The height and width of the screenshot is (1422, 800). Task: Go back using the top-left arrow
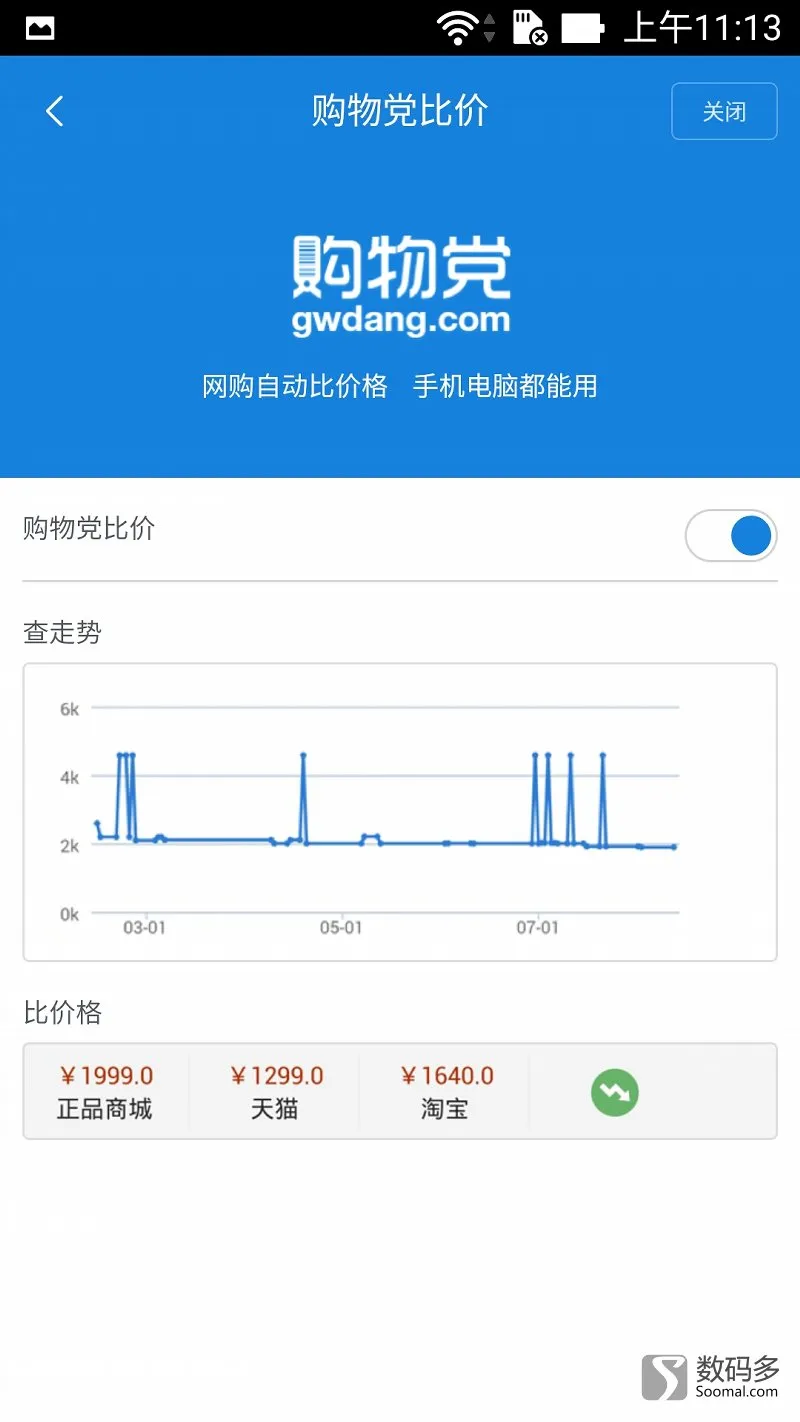[x=55, y=111]
